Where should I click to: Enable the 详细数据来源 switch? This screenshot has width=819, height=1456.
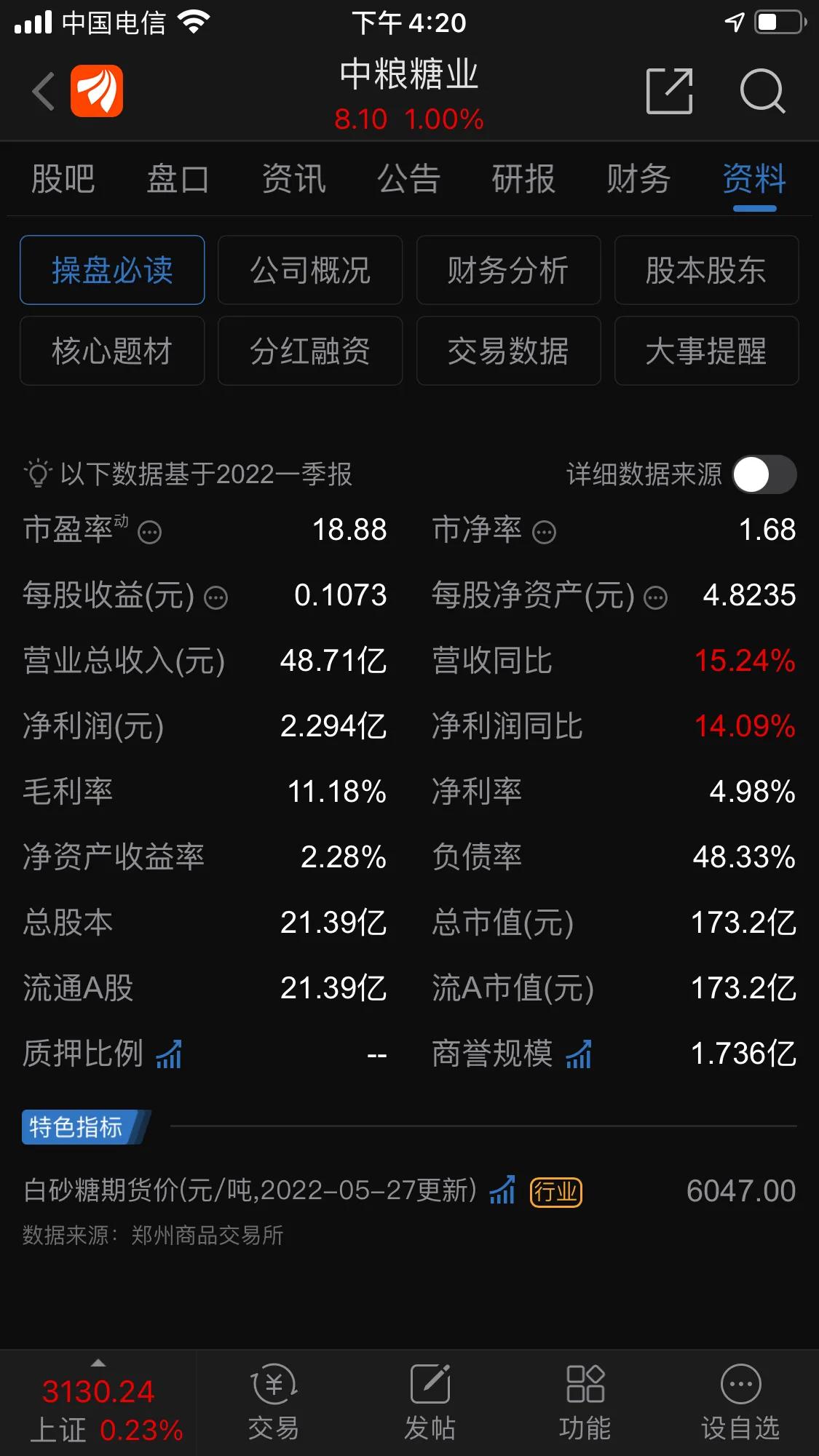tap(763, 474)
